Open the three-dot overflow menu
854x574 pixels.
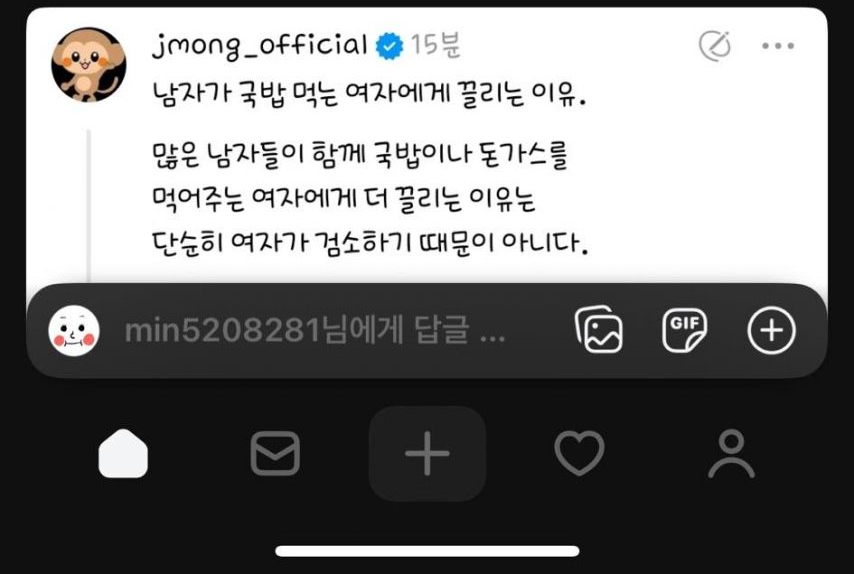pyautogui.click(x=777, y=46)
